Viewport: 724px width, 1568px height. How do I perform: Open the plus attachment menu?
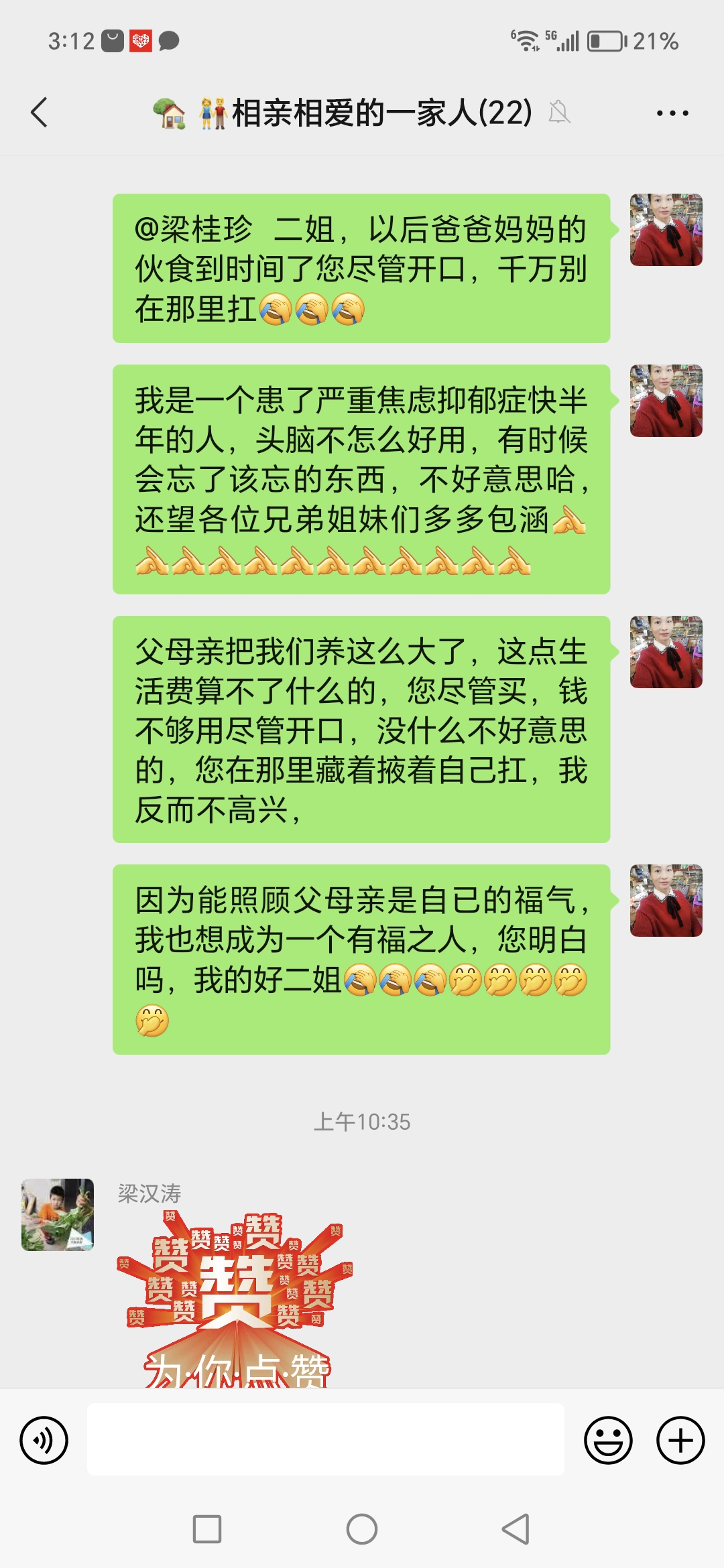[680, 1440]
